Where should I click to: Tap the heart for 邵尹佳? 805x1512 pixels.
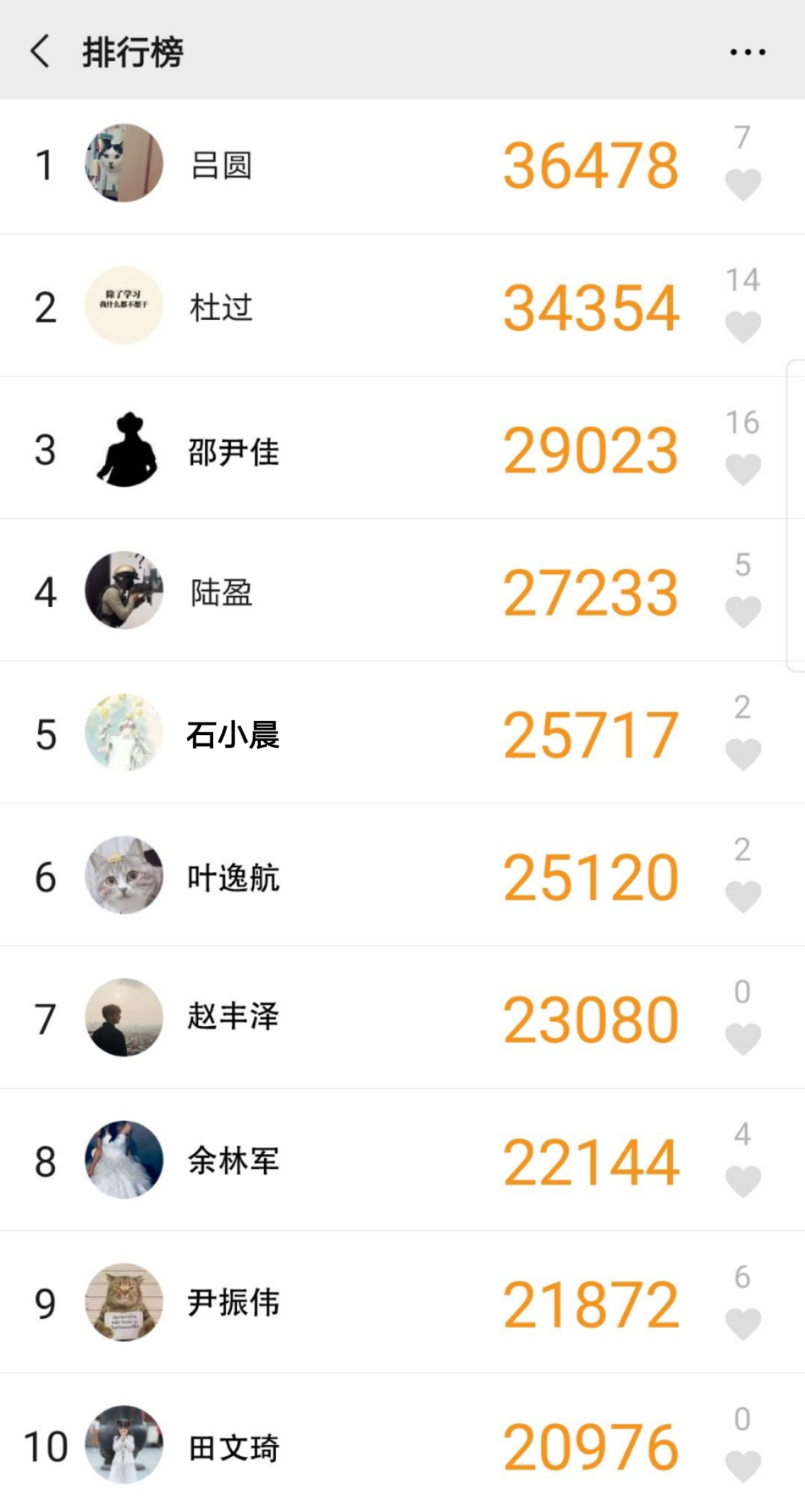click(x=742, y=469)
